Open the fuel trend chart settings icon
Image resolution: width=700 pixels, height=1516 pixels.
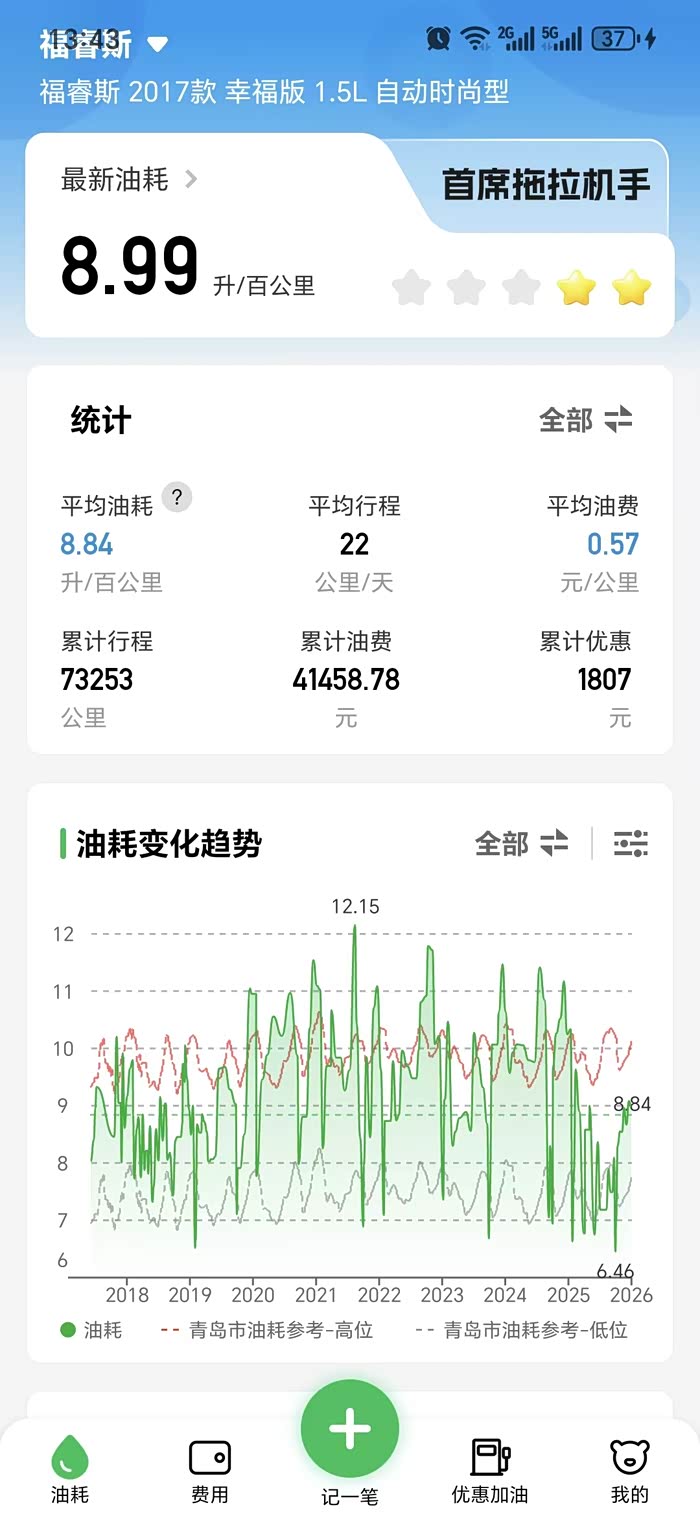631,844
